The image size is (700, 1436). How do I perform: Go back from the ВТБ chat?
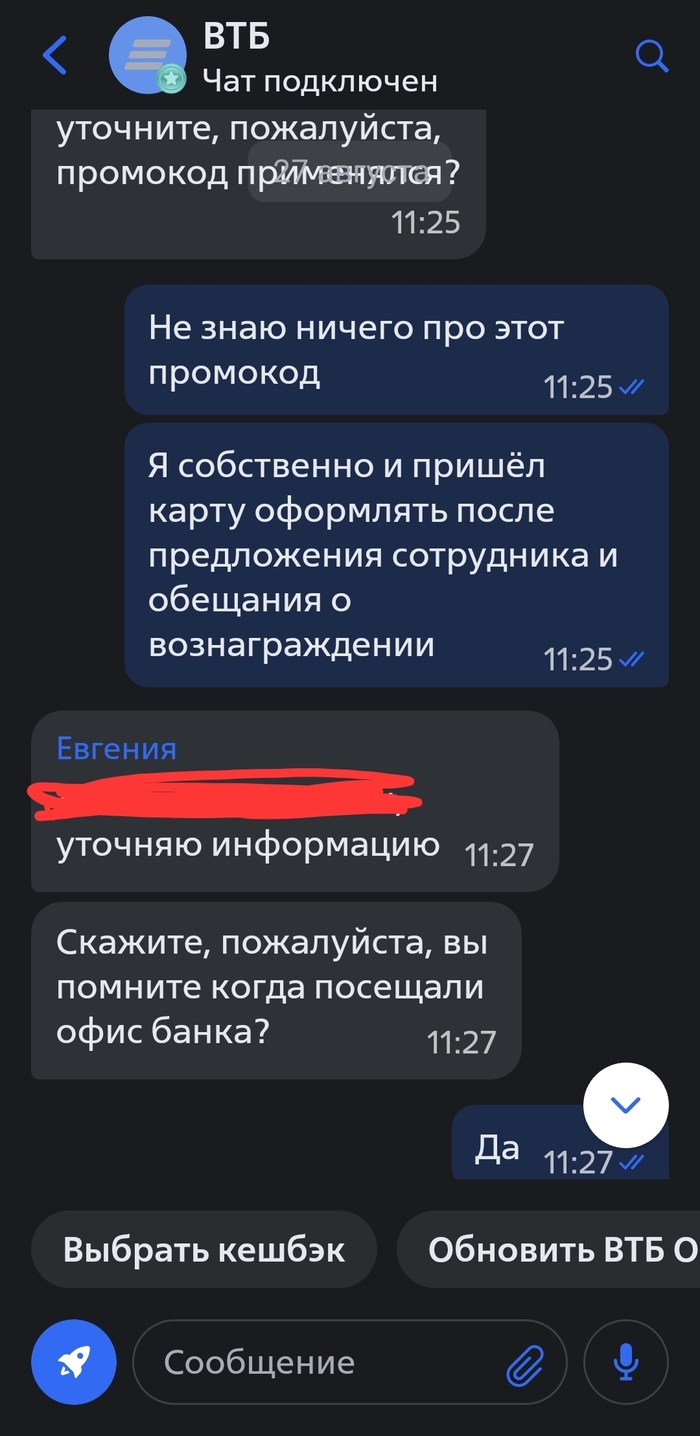click(x=55, y=55)
